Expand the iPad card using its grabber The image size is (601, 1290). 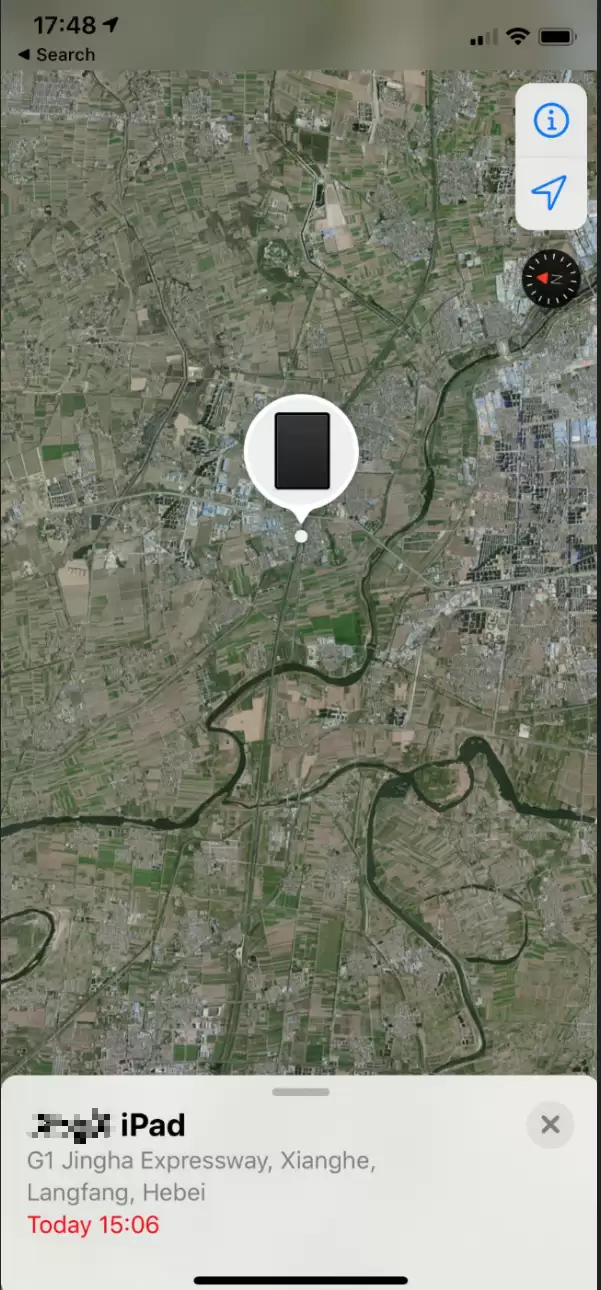point(300,1092)
